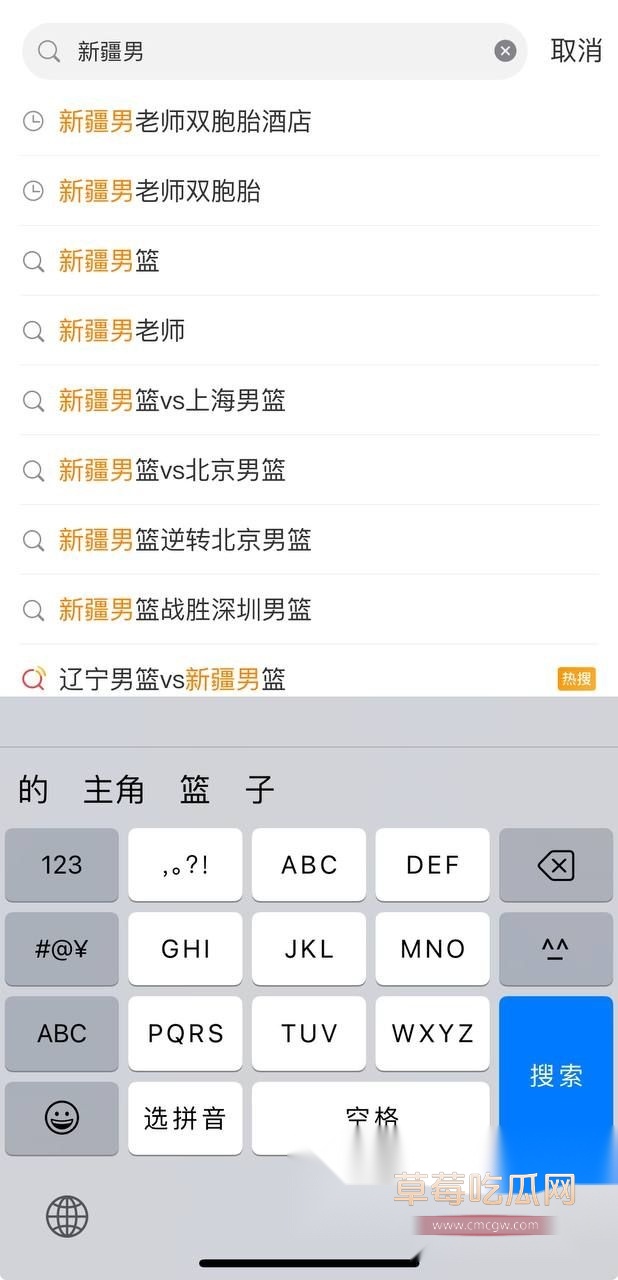The width and height of the screenshot is (618, 1280).
Task: Select suggestion 新疆男篮vs上海男篮
Action: point(172,401)
